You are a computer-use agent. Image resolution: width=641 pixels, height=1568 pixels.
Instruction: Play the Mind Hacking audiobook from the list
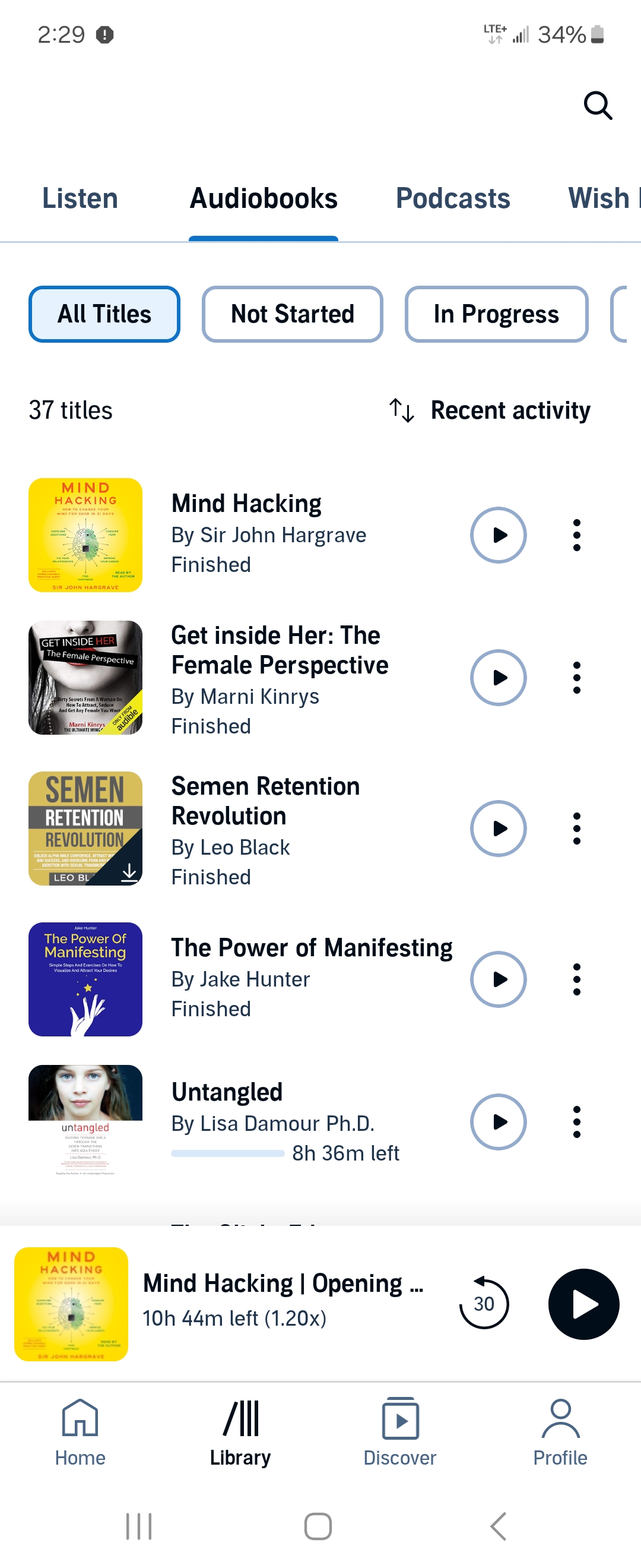pyautogui.click(x=498, y=535)
